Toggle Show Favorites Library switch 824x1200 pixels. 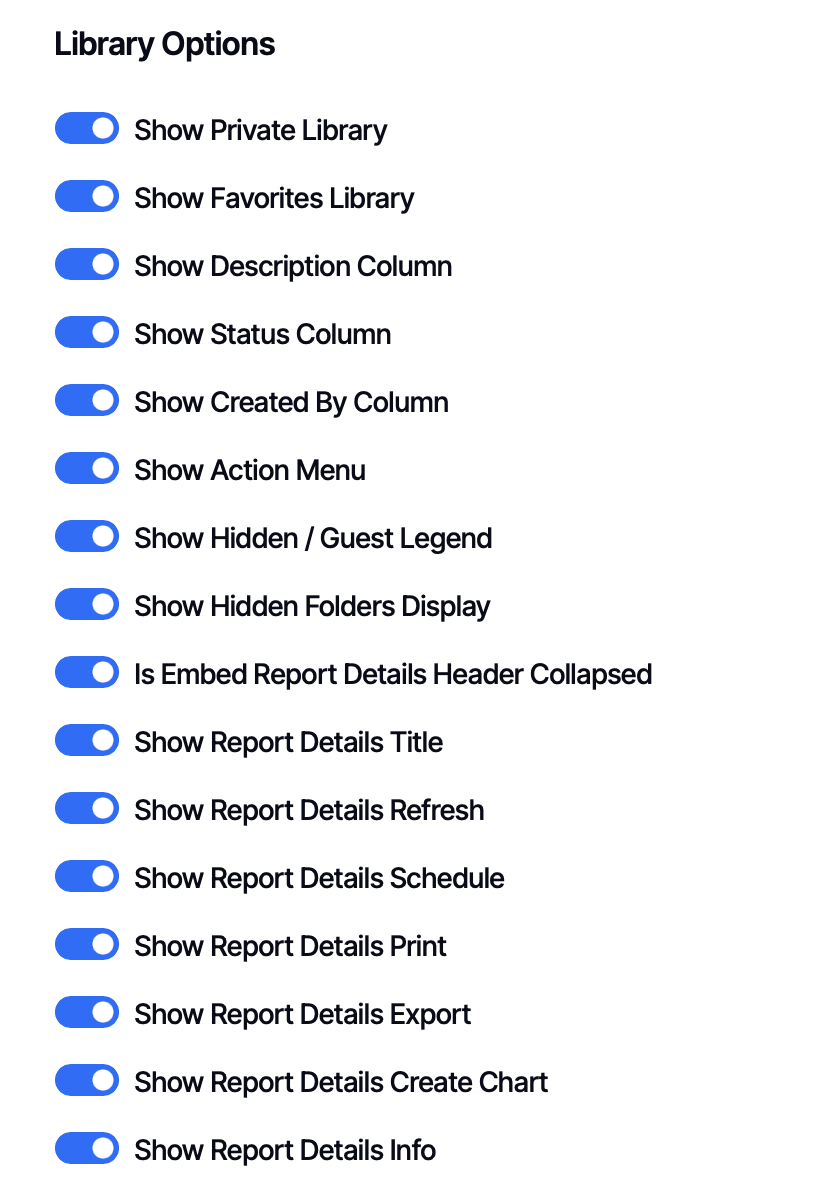coord(87,197)
